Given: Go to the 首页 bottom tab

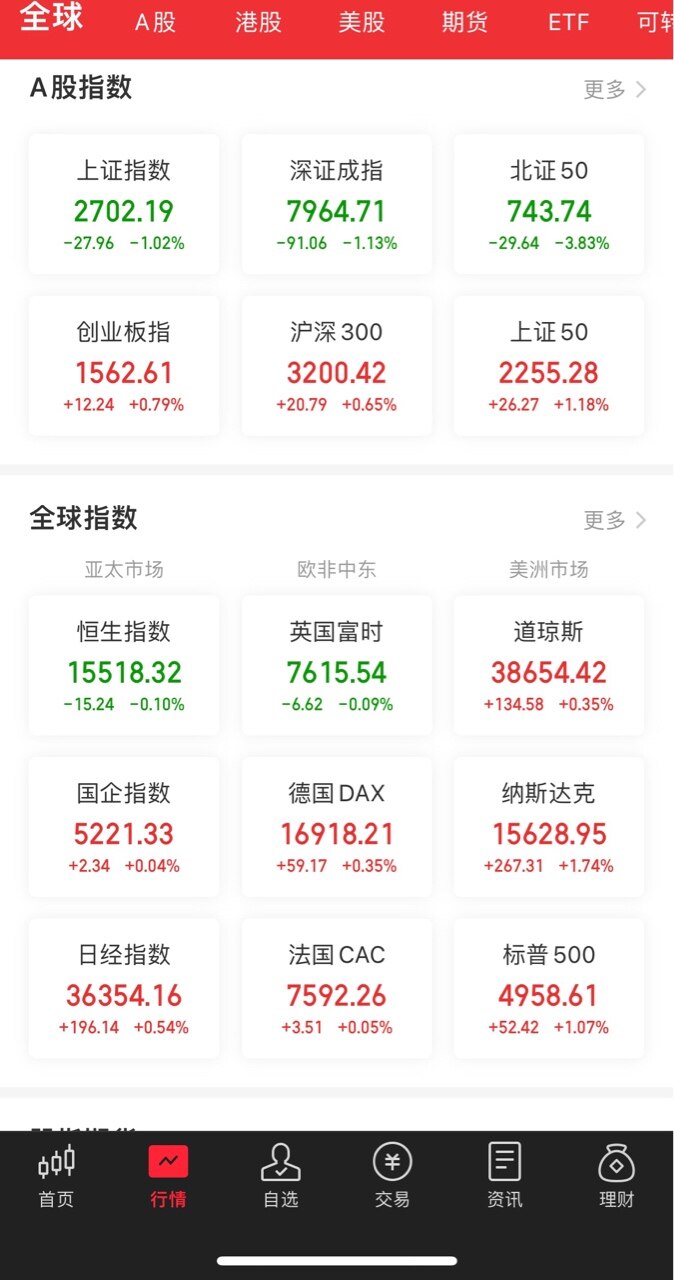Looking at the screenshot, I should click(56, 1176).
